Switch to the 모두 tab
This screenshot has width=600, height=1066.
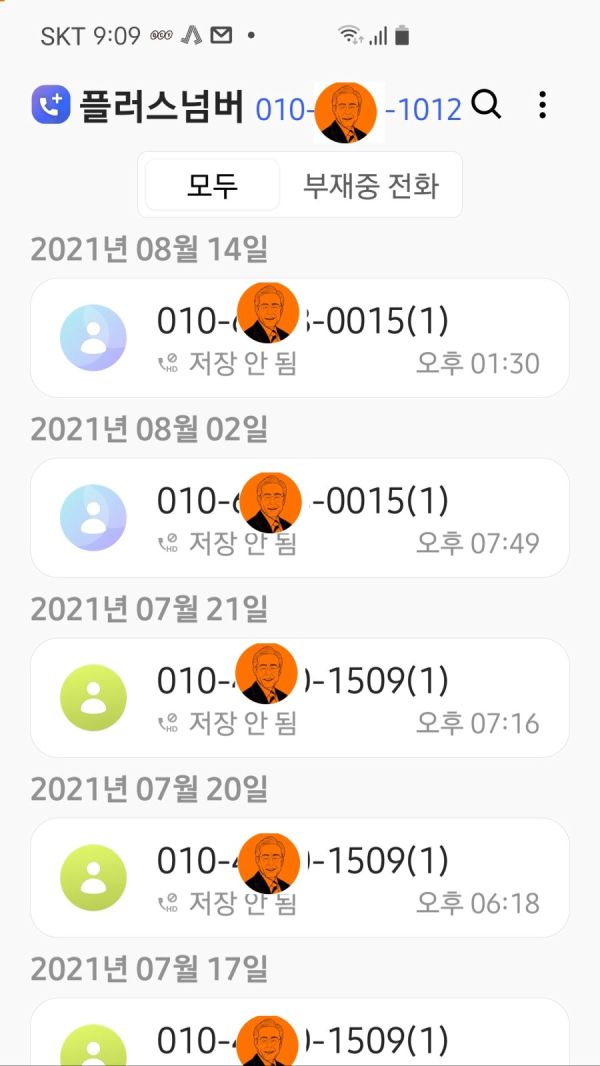point(212,185)
